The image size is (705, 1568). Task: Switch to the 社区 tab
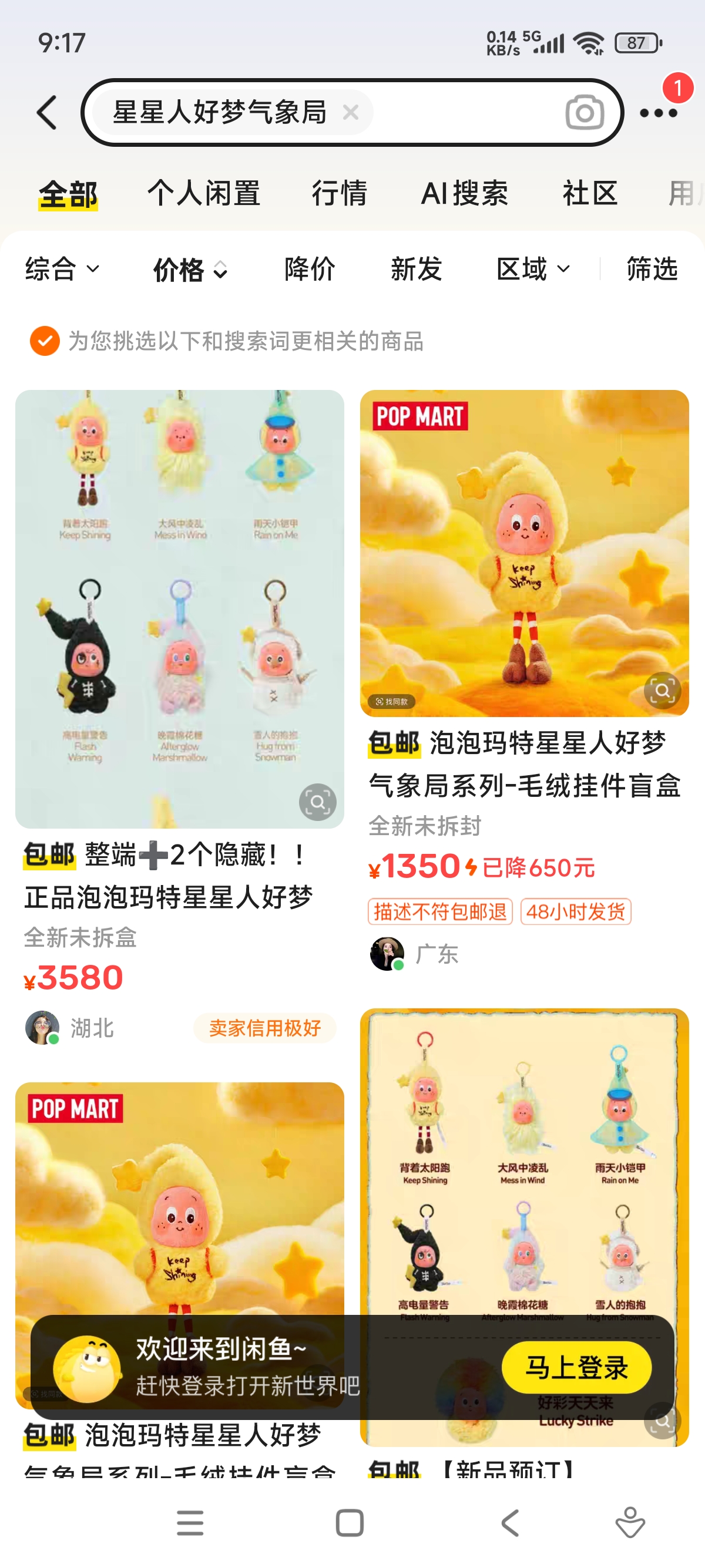tap(589, 194)
